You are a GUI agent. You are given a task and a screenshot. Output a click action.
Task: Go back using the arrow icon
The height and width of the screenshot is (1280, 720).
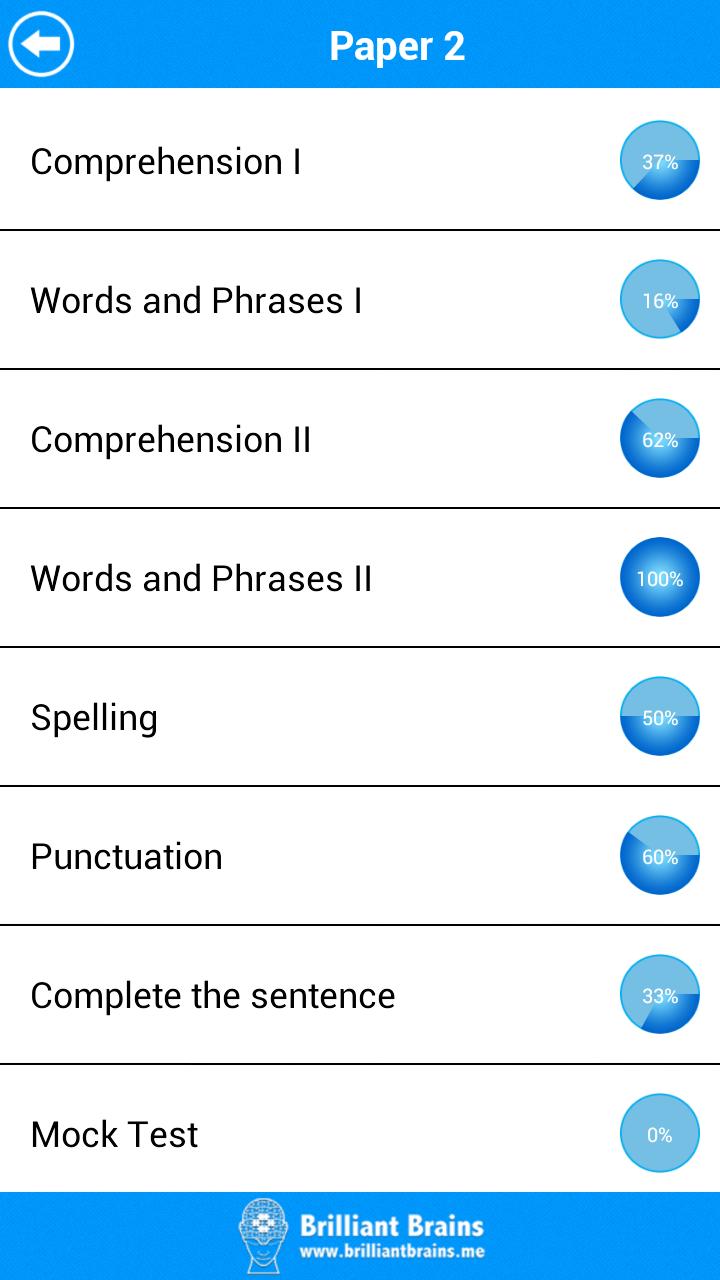click(x=42, y=44)
